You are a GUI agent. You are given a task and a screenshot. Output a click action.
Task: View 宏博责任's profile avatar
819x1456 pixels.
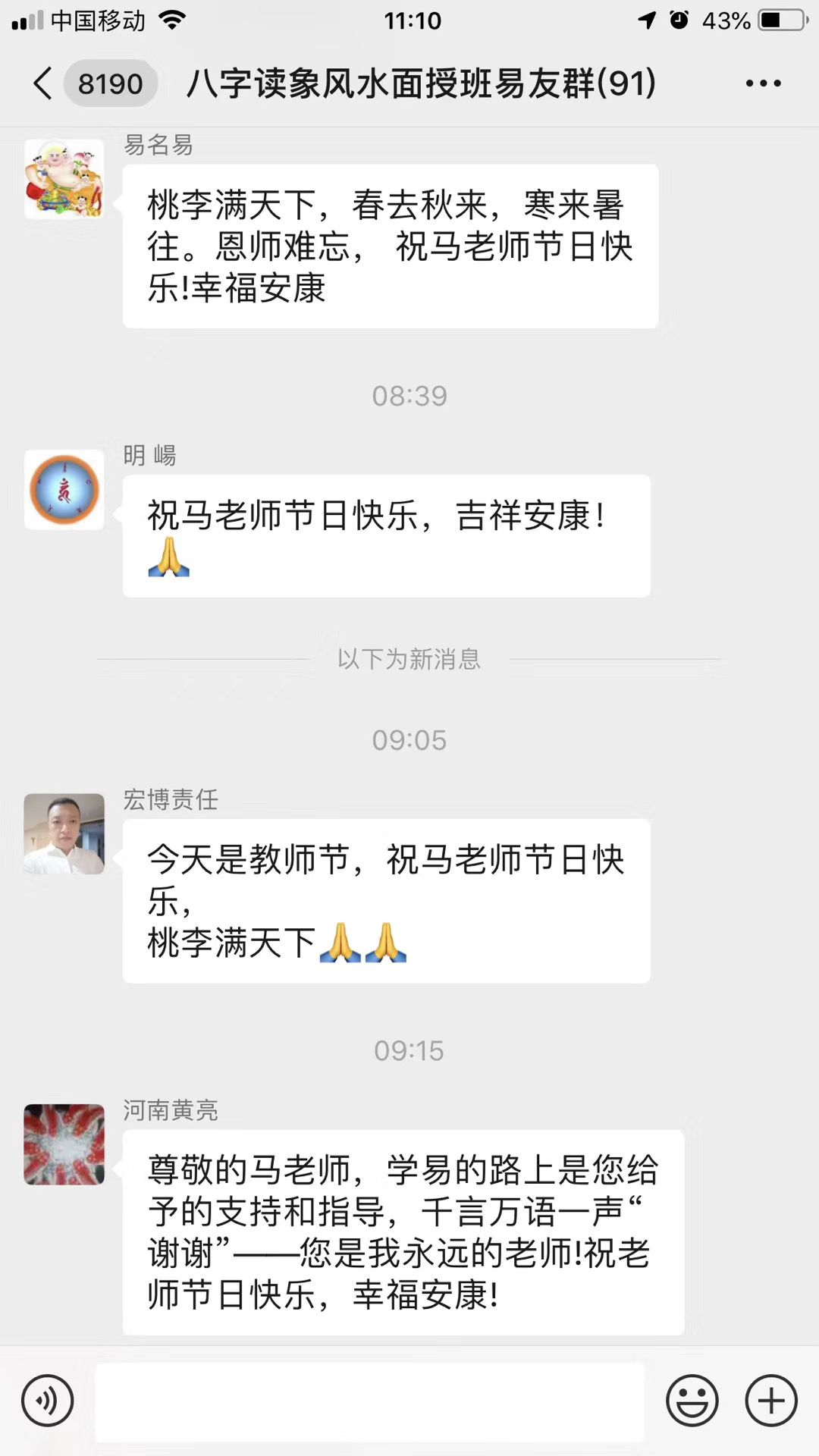pyautogui.click(x=64, y=834)
